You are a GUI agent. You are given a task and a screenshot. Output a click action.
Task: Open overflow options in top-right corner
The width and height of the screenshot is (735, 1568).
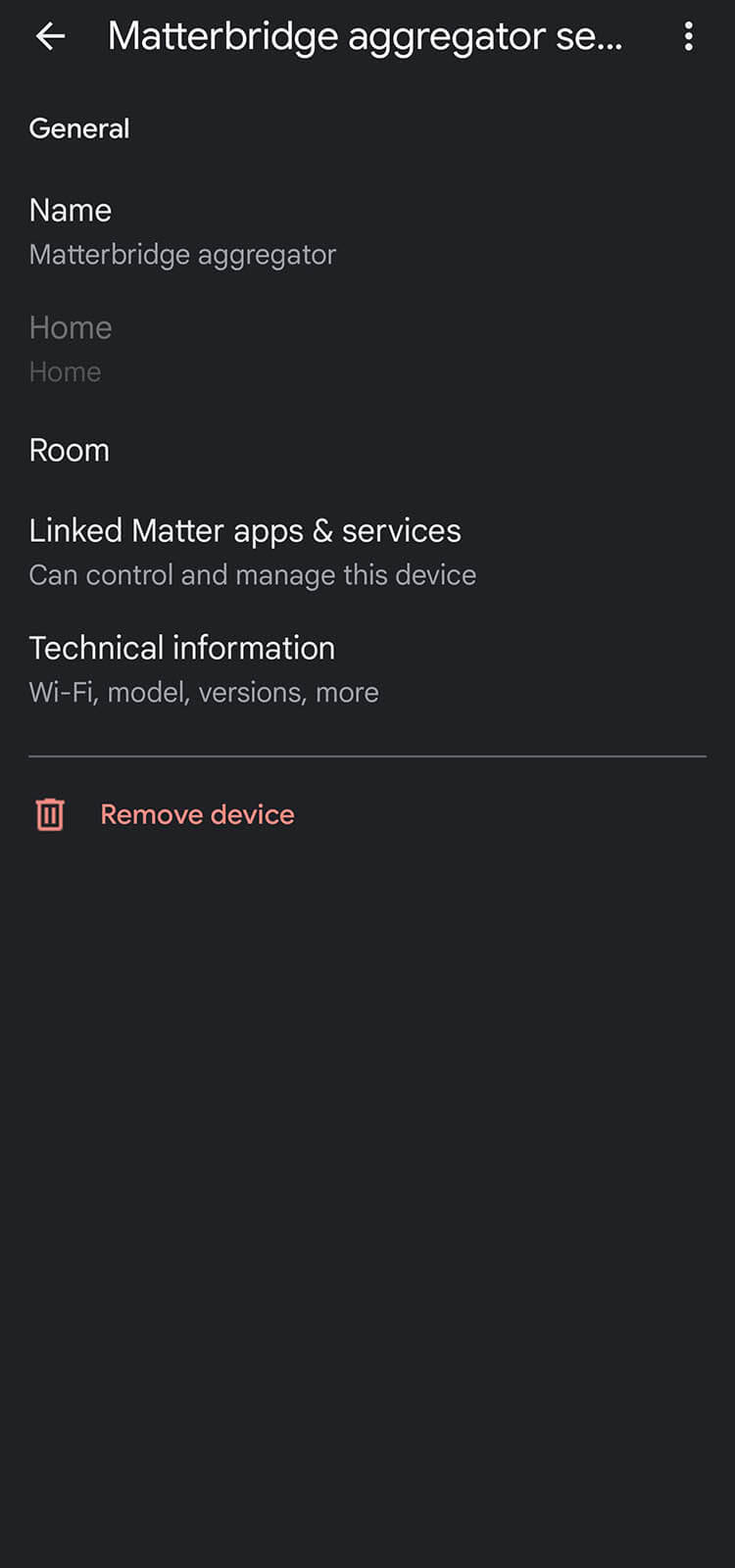(x=688, y=36)
